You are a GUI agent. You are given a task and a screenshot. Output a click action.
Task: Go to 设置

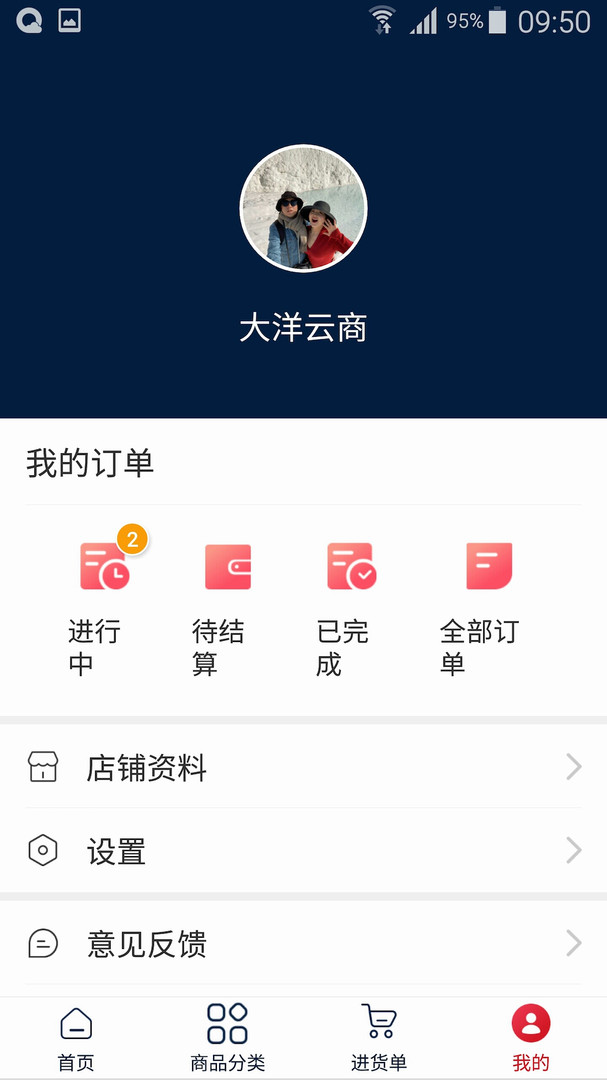pyautogui.click(x=303, y=851)
